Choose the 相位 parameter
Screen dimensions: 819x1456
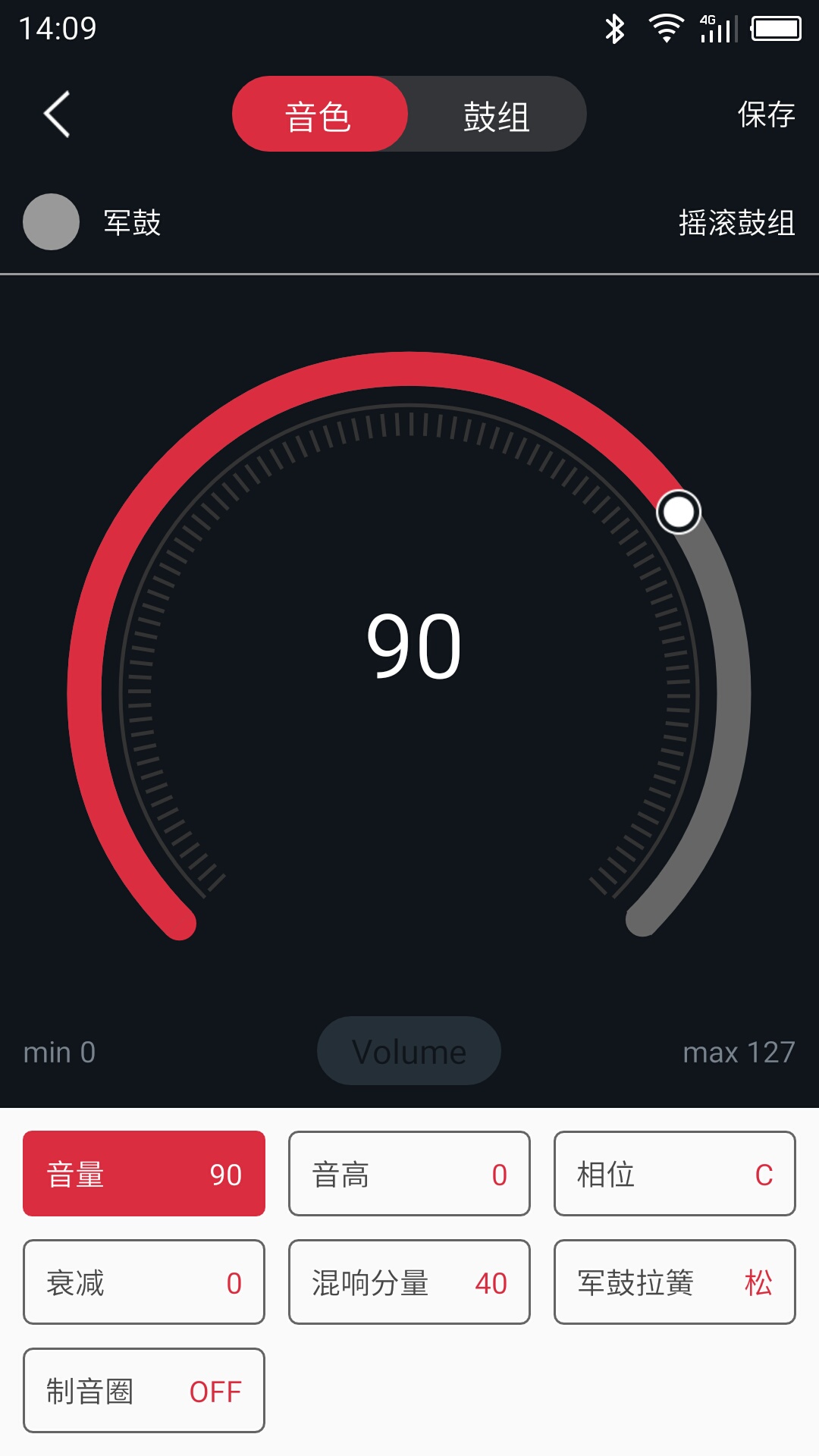click(675, 1173)
